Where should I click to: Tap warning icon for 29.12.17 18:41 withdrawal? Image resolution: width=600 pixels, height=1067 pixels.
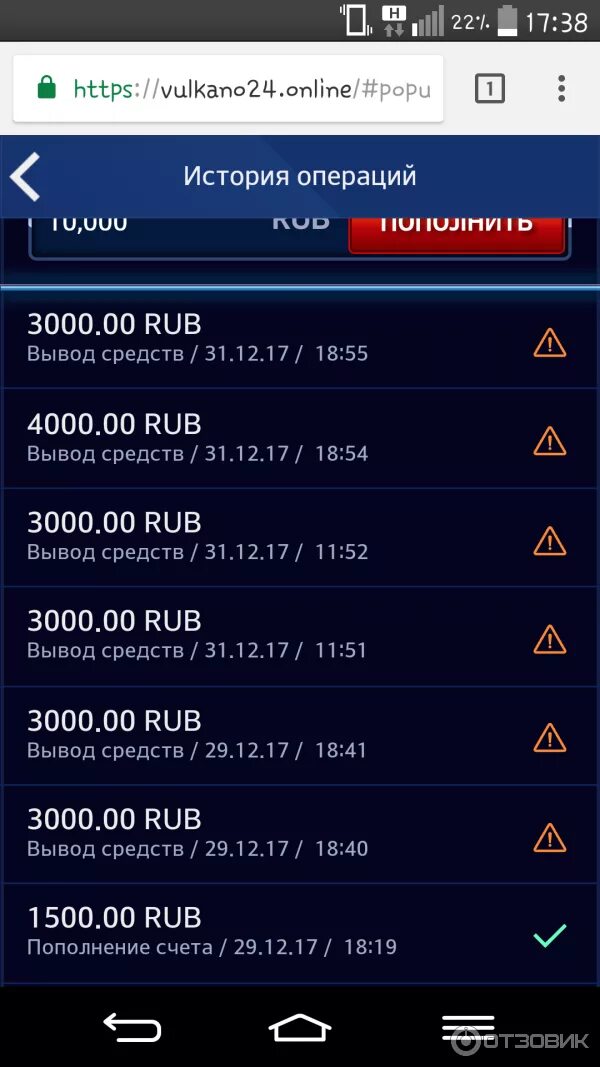550,738
